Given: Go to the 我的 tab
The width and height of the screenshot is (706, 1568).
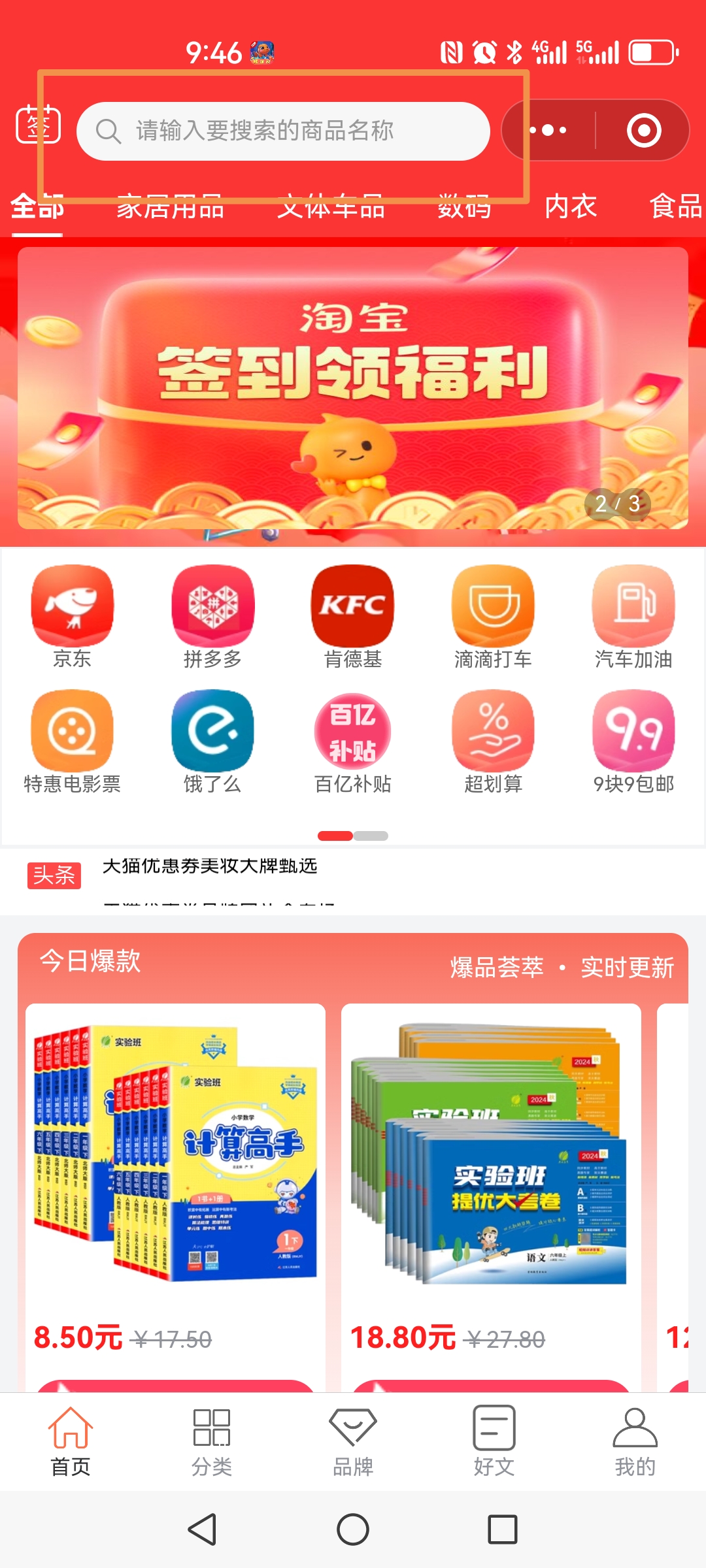Looking at the screenshot, I should (x=635, y=1441).
